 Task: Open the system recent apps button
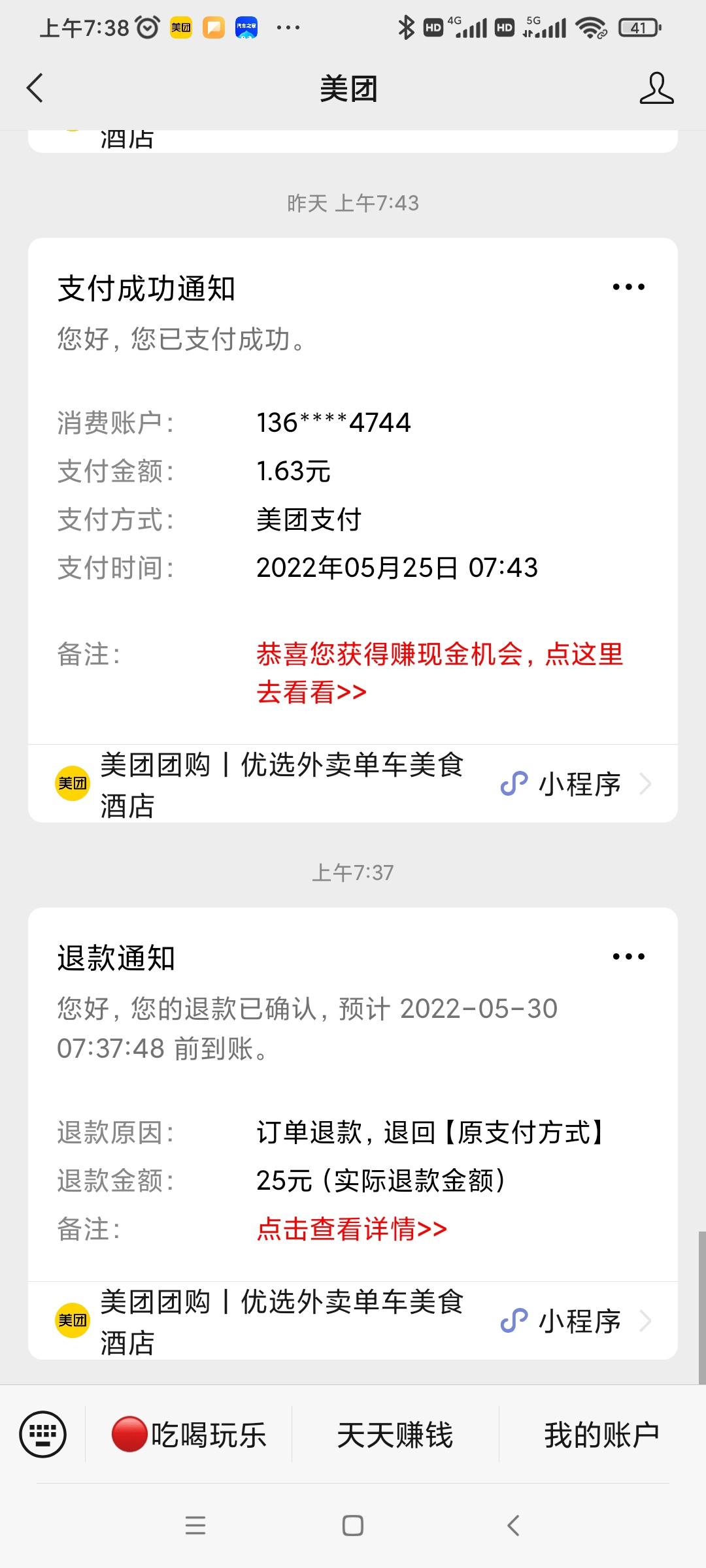coord(195,1526)
